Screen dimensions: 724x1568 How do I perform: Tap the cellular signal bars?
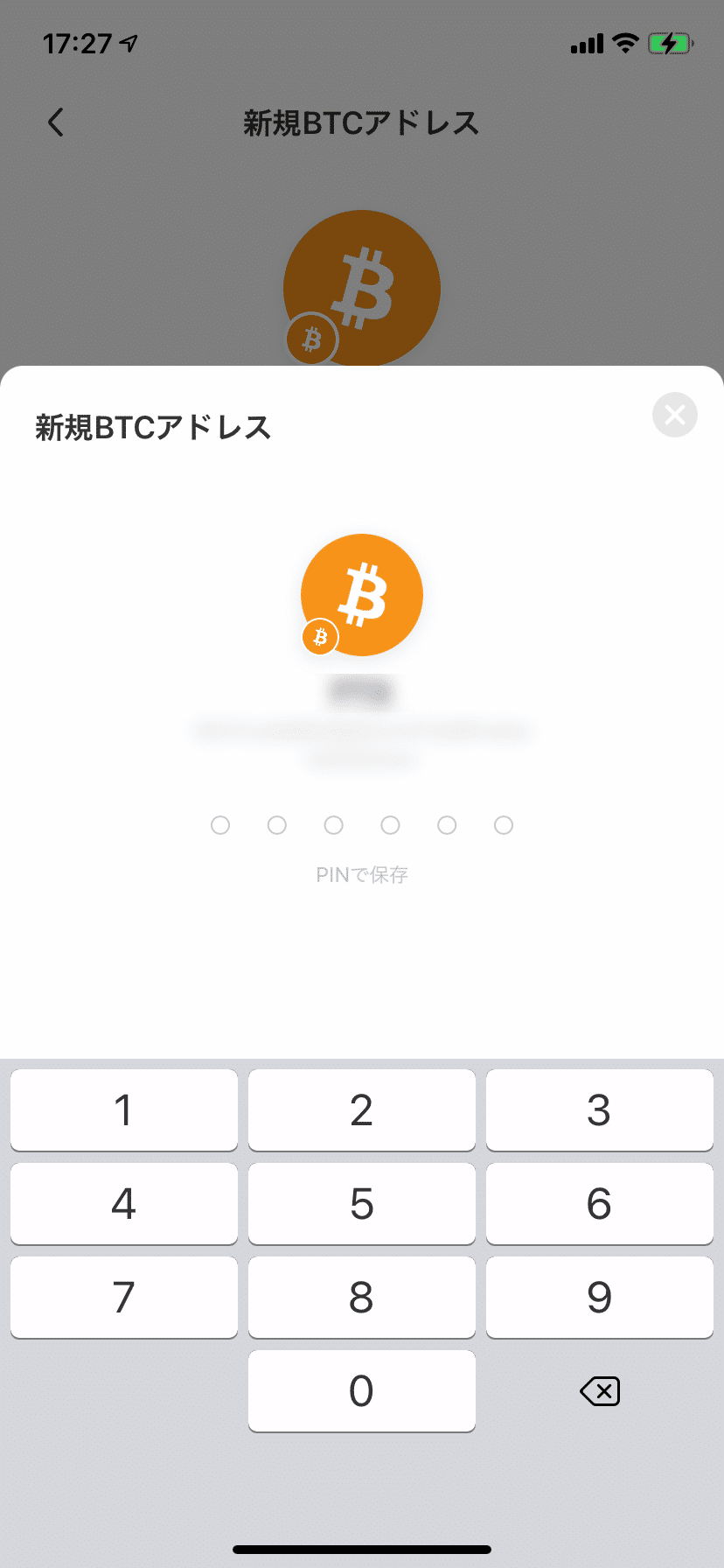[586, 43]
